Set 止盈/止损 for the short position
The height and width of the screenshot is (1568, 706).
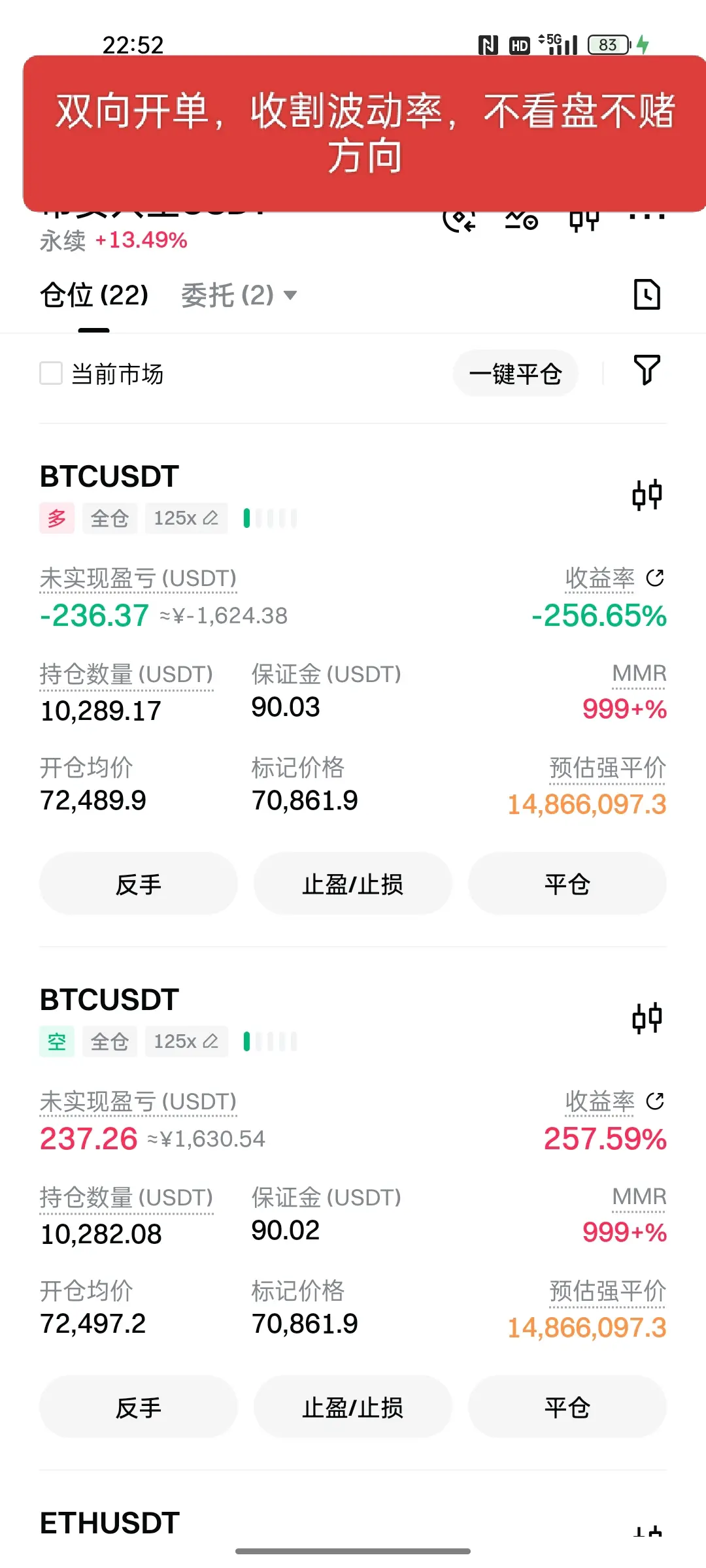click(353, 1408)
